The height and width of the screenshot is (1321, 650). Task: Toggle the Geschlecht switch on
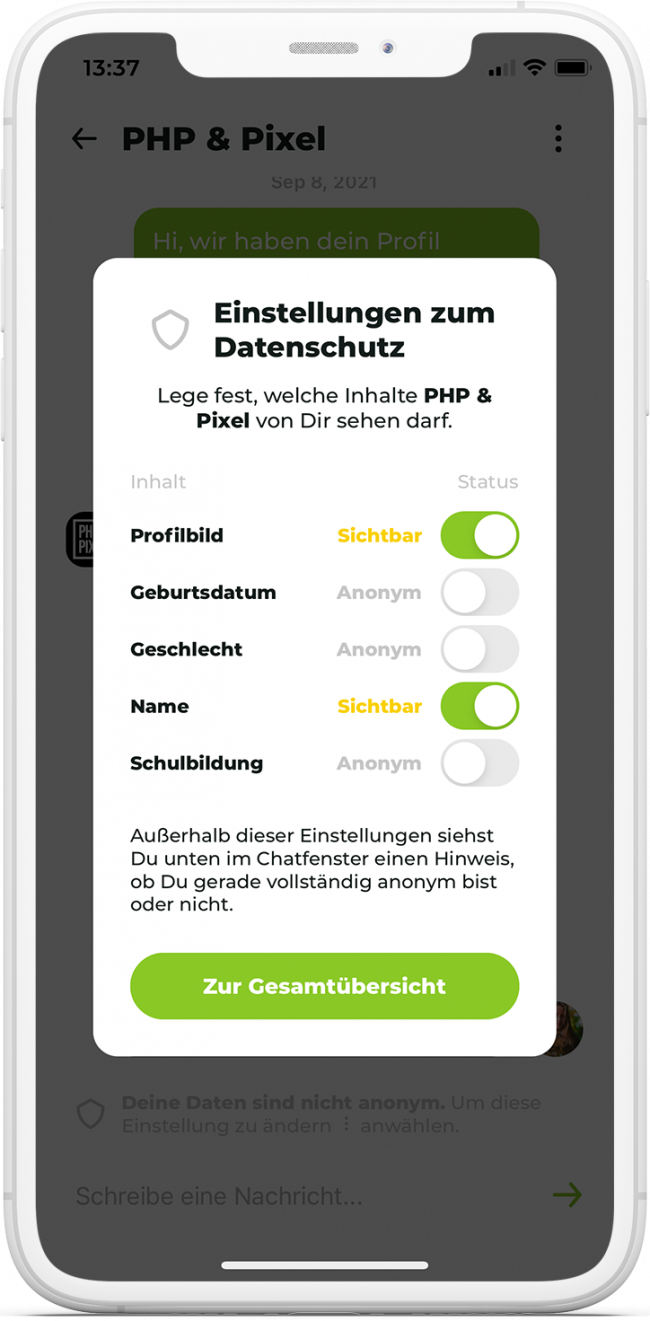pyautogui.click(x=479, y=649)
